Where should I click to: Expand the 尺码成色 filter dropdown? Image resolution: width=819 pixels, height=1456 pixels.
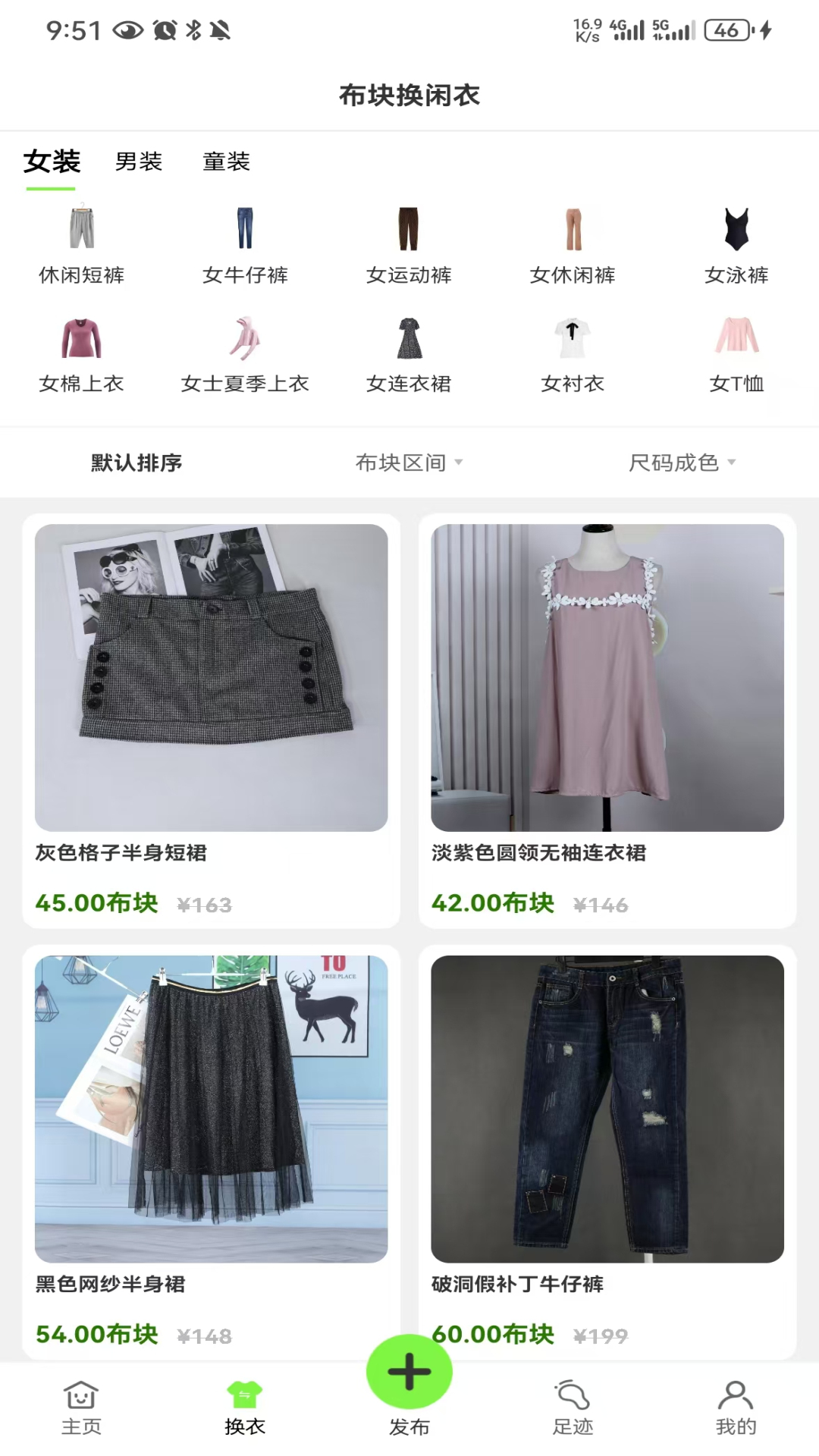[x=682, y=463]
